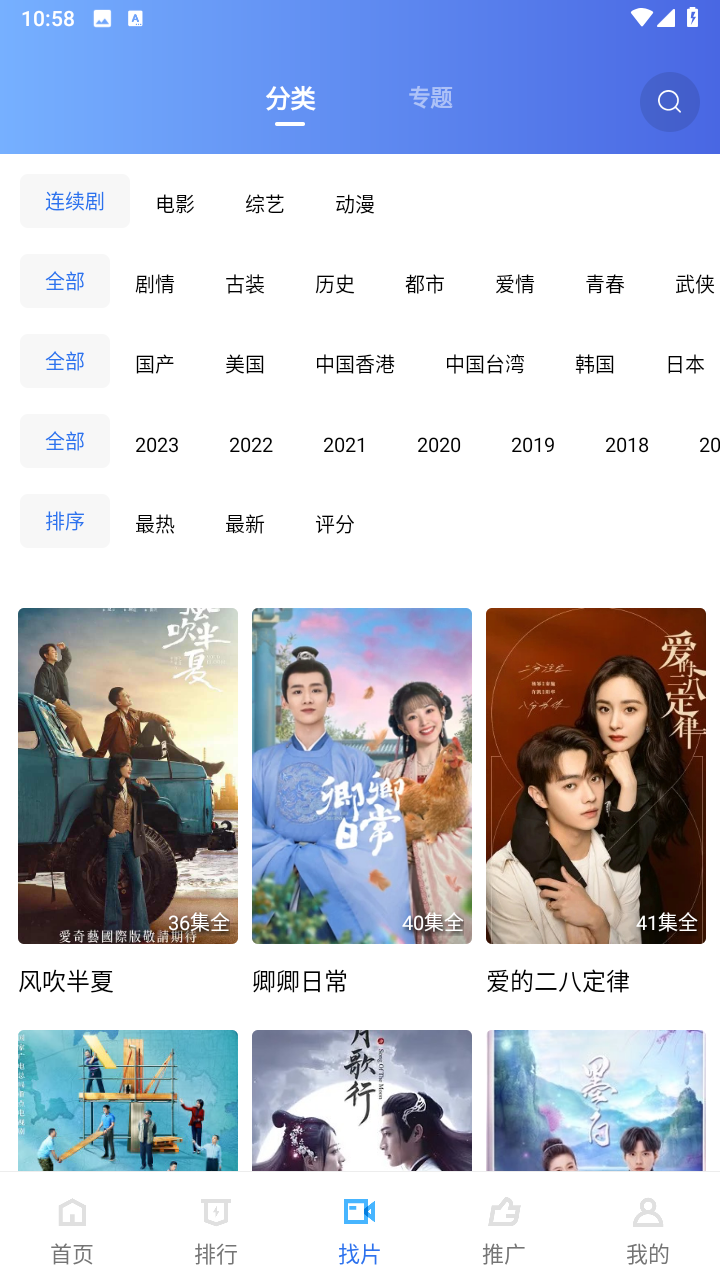The height and width of the screenshot is (1280, 720).
Task: Select the 电影 movie category filter
Action: pyautogui.click(x=176, y=202)
